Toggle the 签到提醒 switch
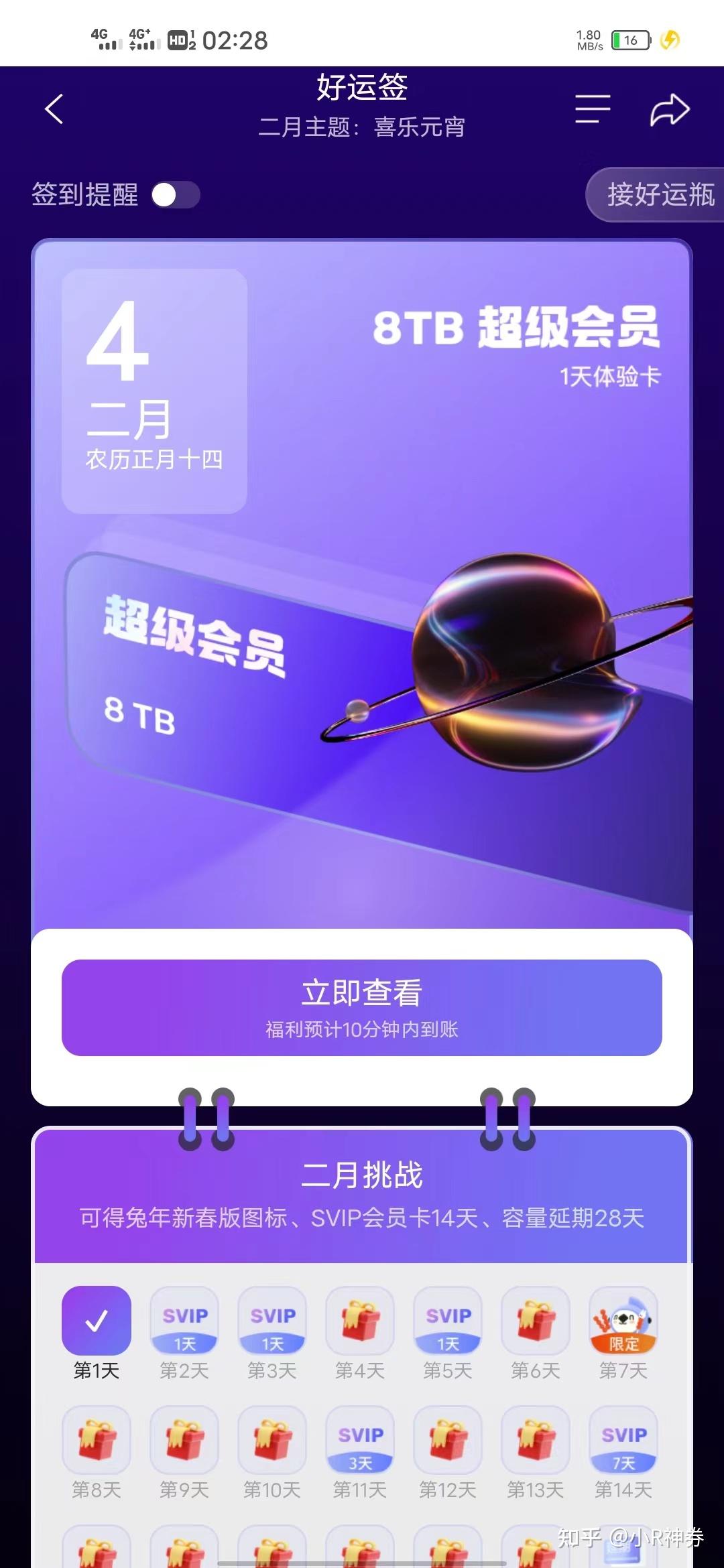The width and height of the screenshot is (724, 1568). pyautogui.click(x=176, y=195)
